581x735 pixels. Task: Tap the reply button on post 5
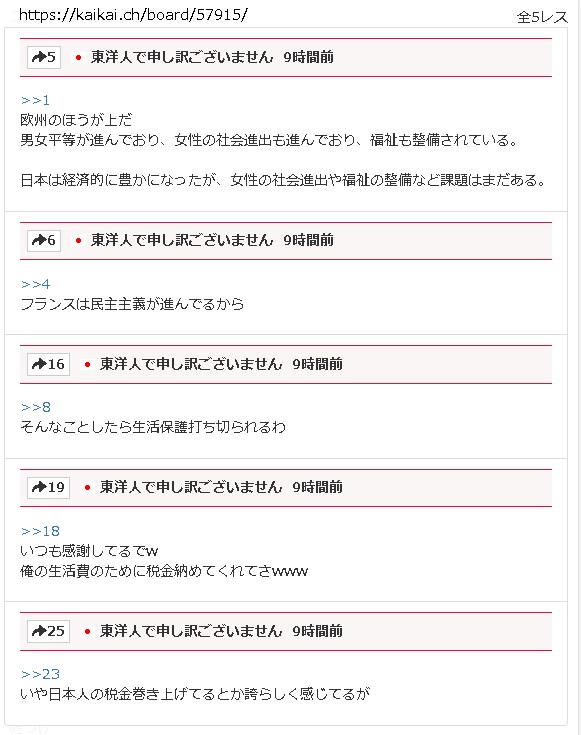click(x=44, y=57)
